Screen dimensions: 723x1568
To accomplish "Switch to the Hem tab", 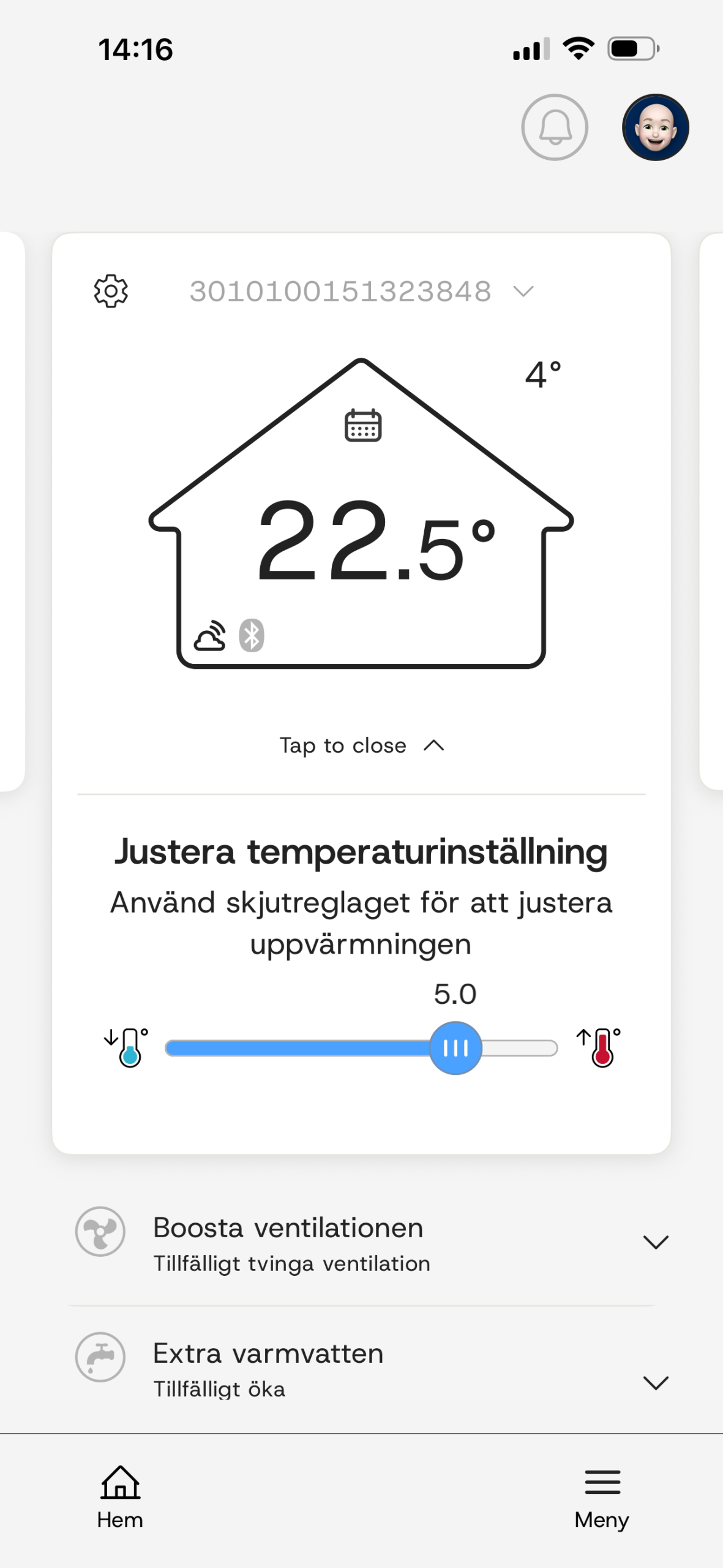I will coord(120,1497).
